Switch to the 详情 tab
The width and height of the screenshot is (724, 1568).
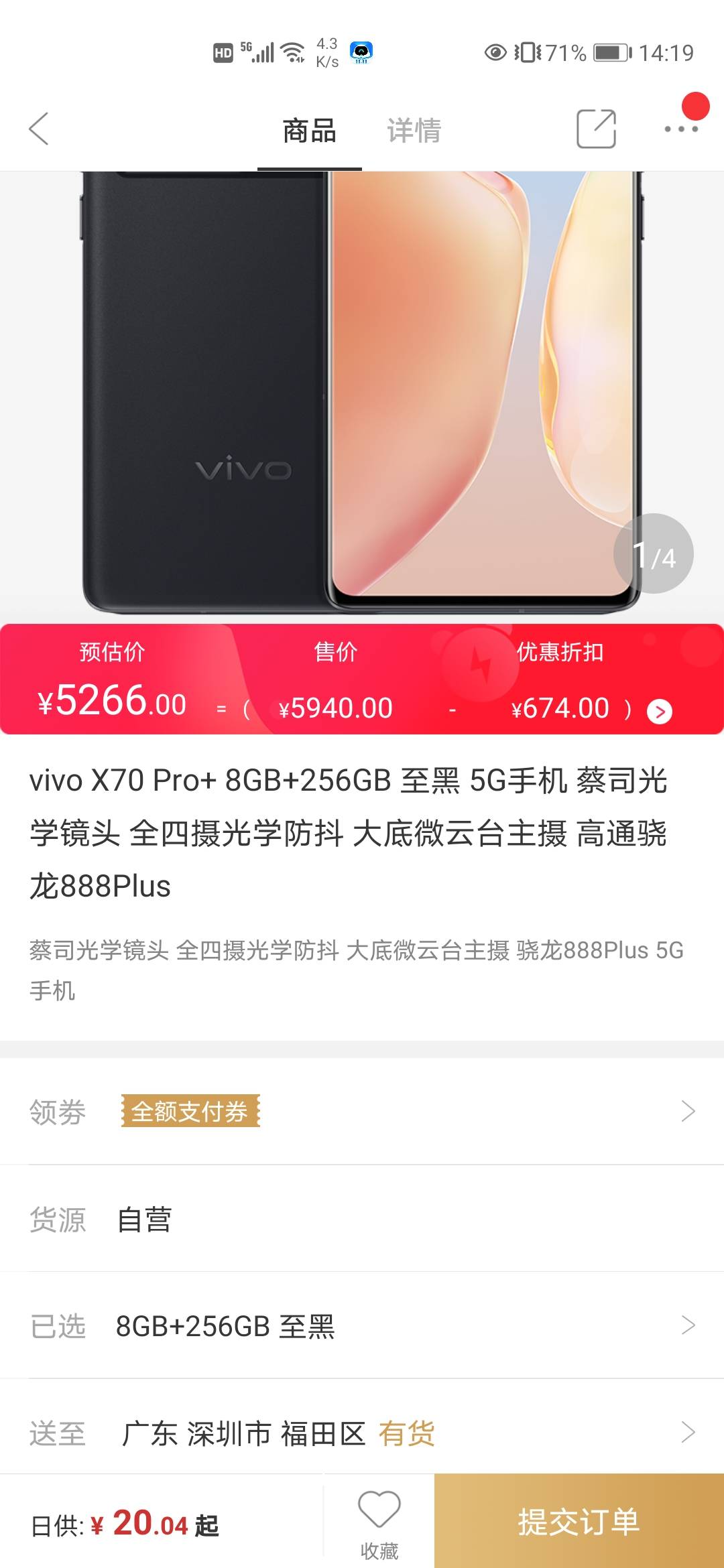(414, 130)
